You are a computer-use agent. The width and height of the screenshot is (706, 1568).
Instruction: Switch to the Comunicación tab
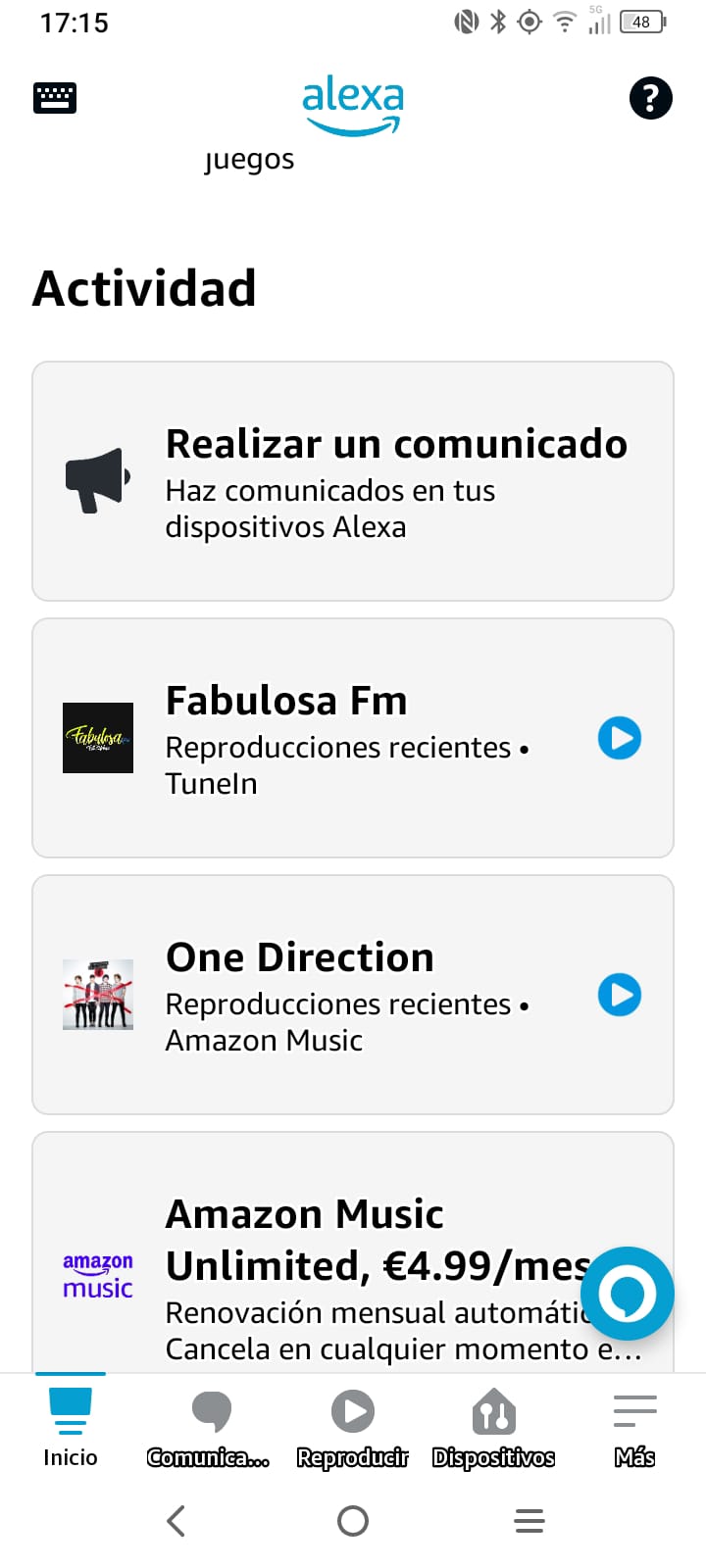[209, 1428]
